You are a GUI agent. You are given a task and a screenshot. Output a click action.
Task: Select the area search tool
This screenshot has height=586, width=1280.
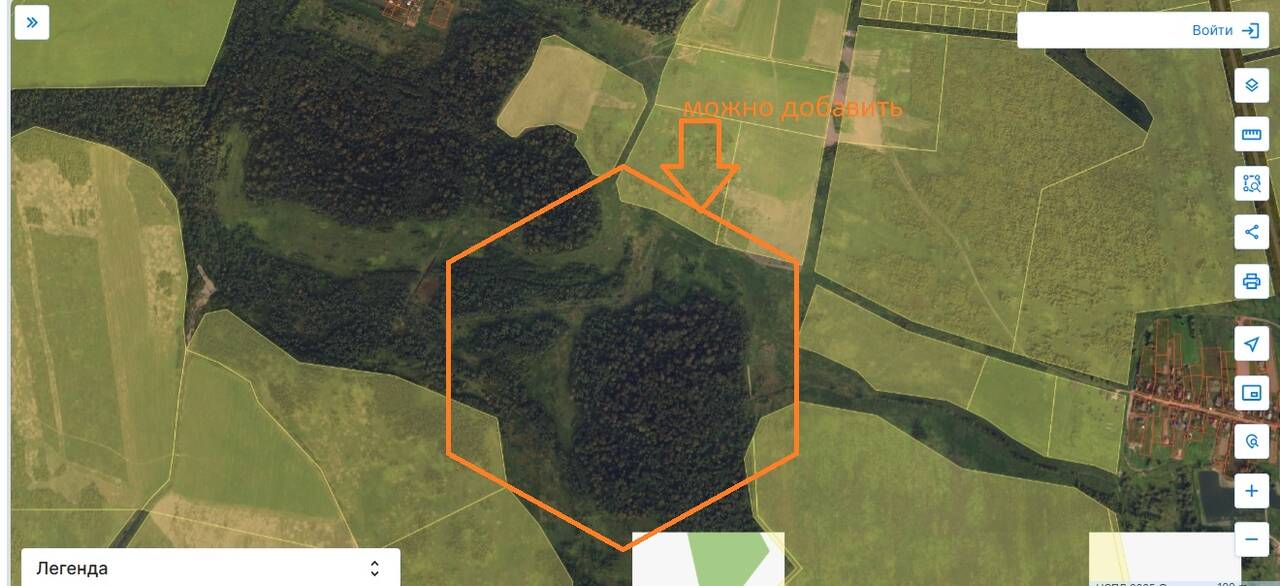(x=1251, y=183)
